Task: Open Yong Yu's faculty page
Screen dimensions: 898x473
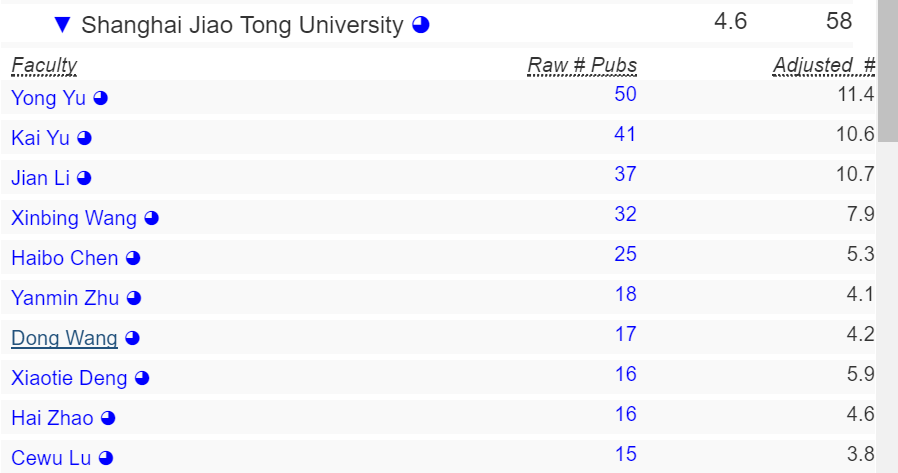Action: 49,98
